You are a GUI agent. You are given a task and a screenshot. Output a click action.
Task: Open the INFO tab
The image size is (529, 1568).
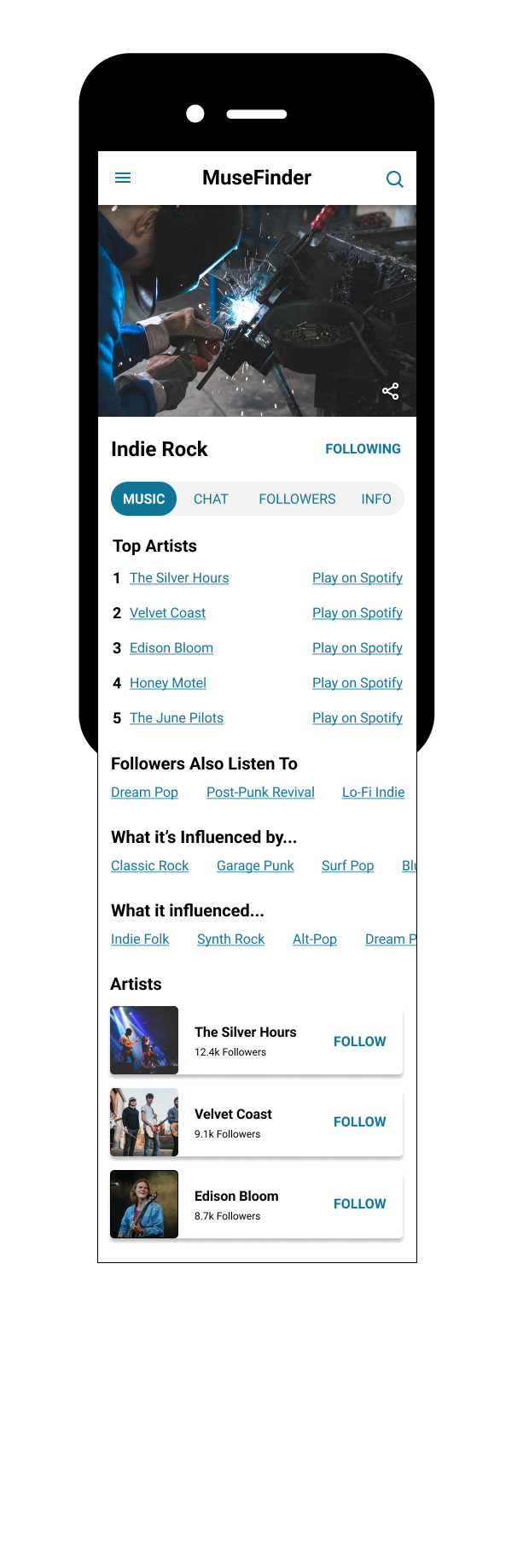tap(375, 499)
